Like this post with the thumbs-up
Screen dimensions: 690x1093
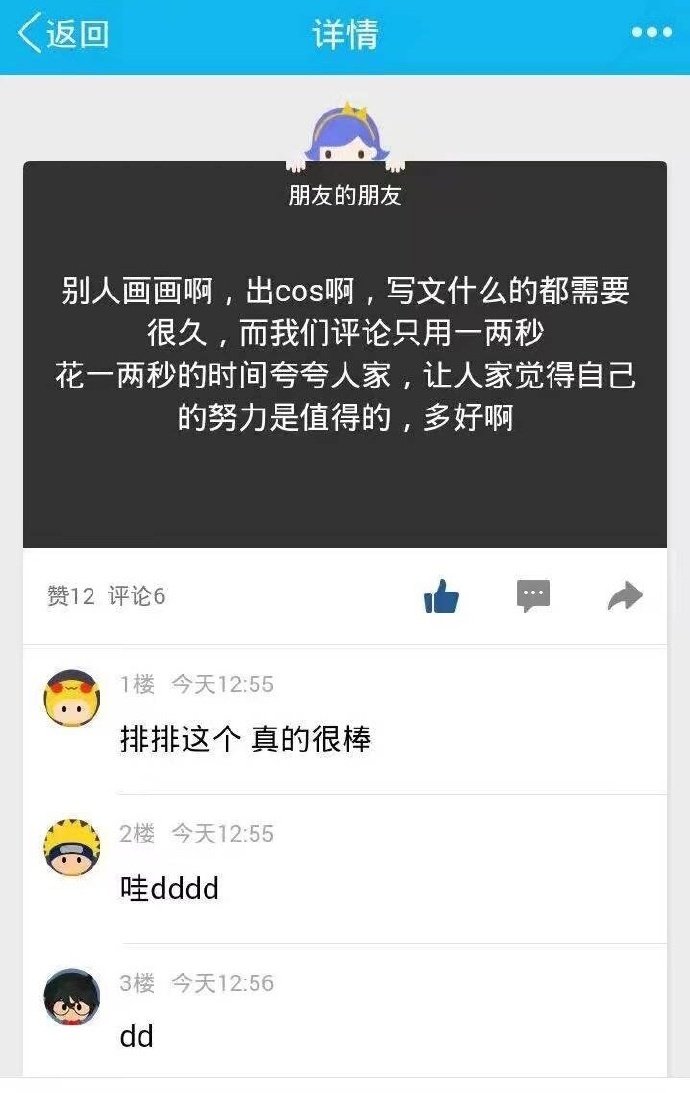click(x=441, y=596)
